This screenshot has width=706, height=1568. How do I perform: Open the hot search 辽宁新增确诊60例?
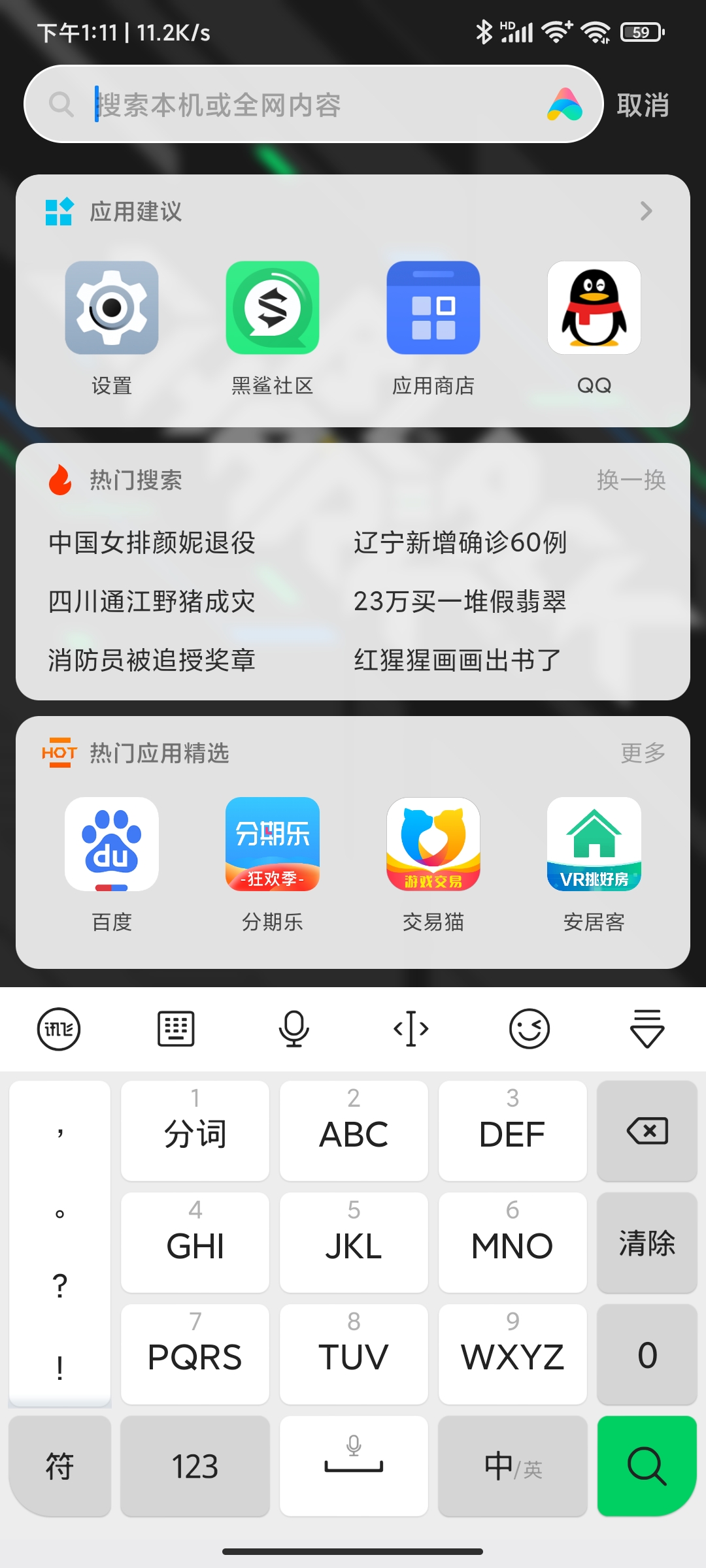tap(460, 543)
